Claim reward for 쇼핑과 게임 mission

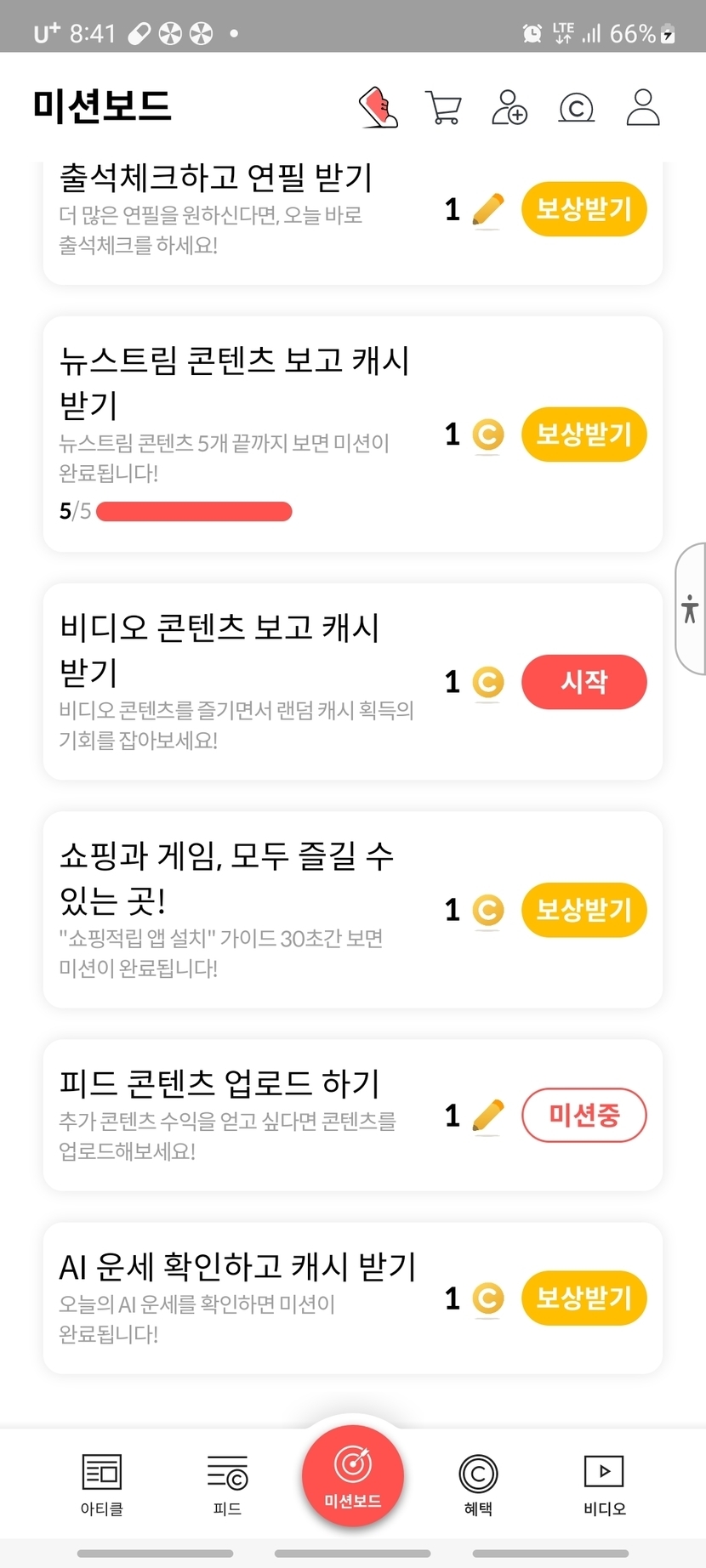pos(584,910)
